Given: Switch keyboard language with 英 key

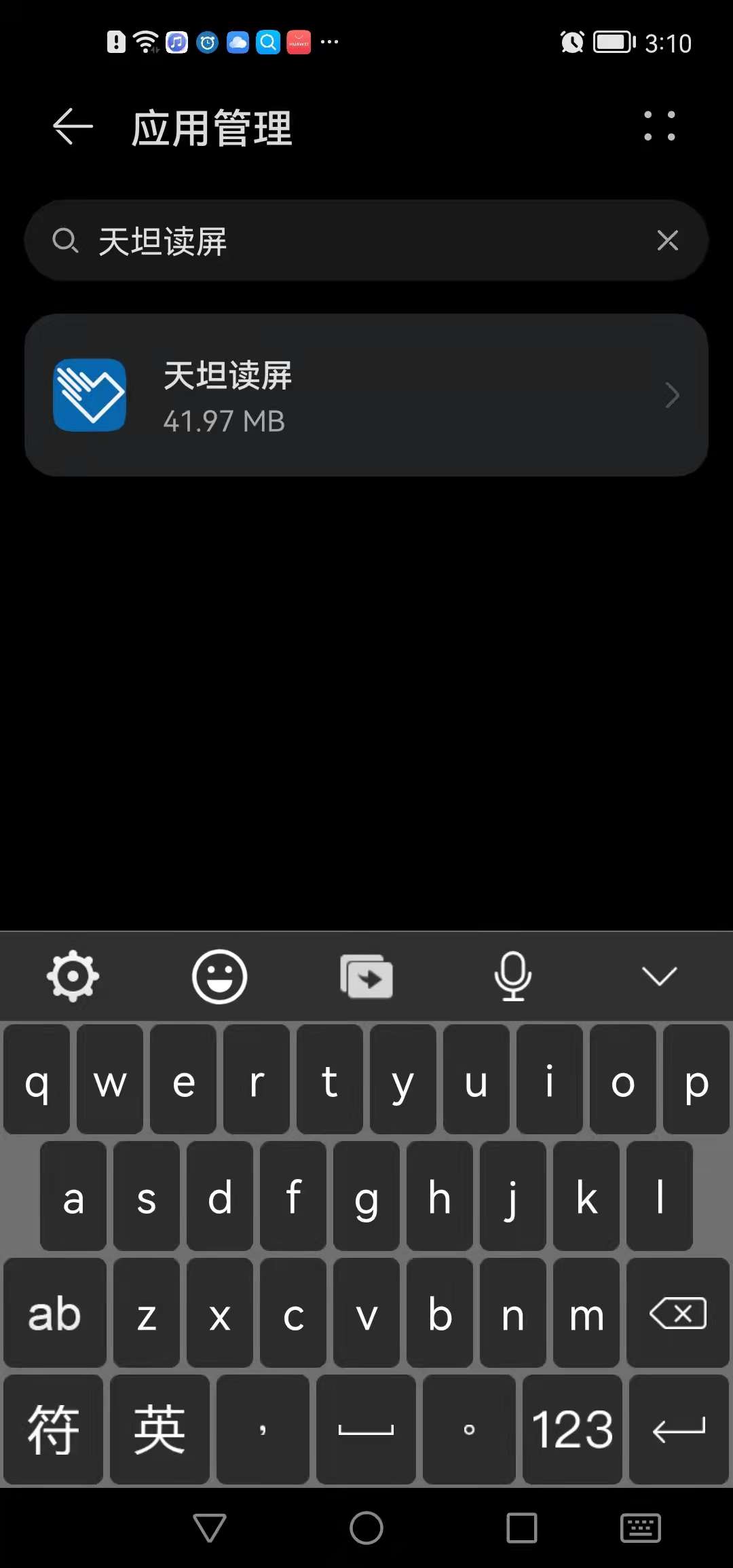Looking at the screenshot, I should [159, 1429].
